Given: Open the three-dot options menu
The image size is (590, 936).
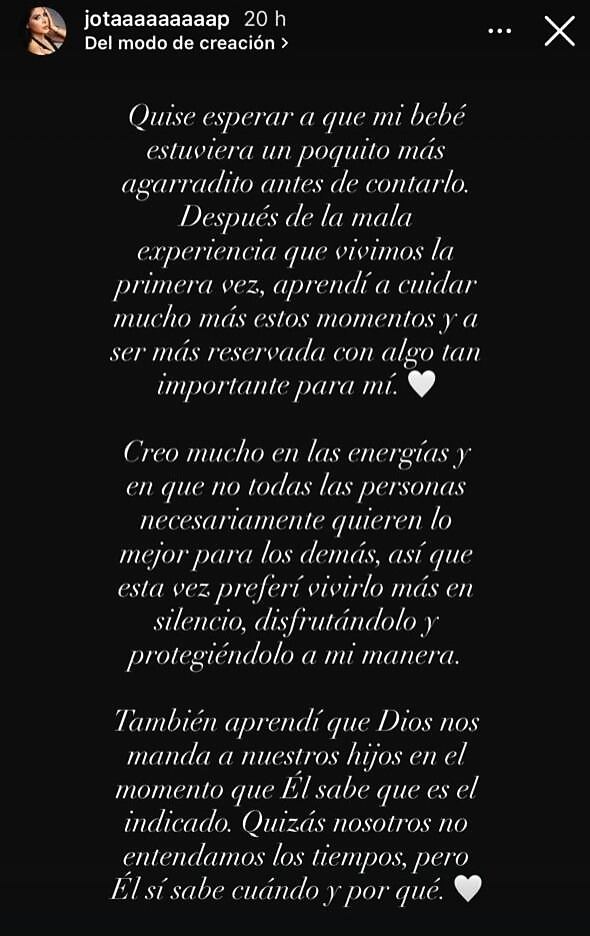Looking at the screenshot, I should (x=500, y=32).
